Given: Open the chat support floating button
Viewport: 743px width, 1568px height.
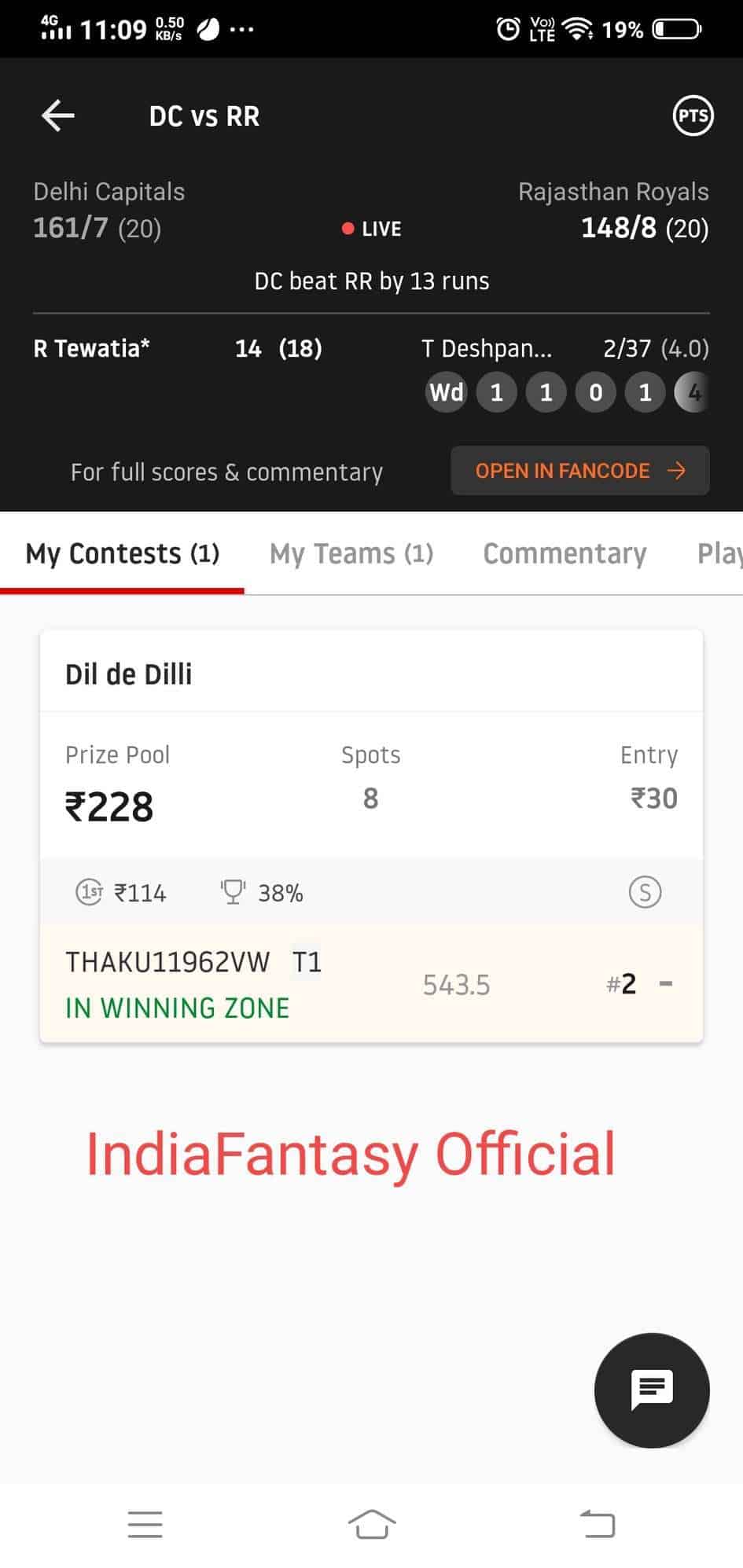Looking at the screenshot, I should click(x=652, y=1390).
